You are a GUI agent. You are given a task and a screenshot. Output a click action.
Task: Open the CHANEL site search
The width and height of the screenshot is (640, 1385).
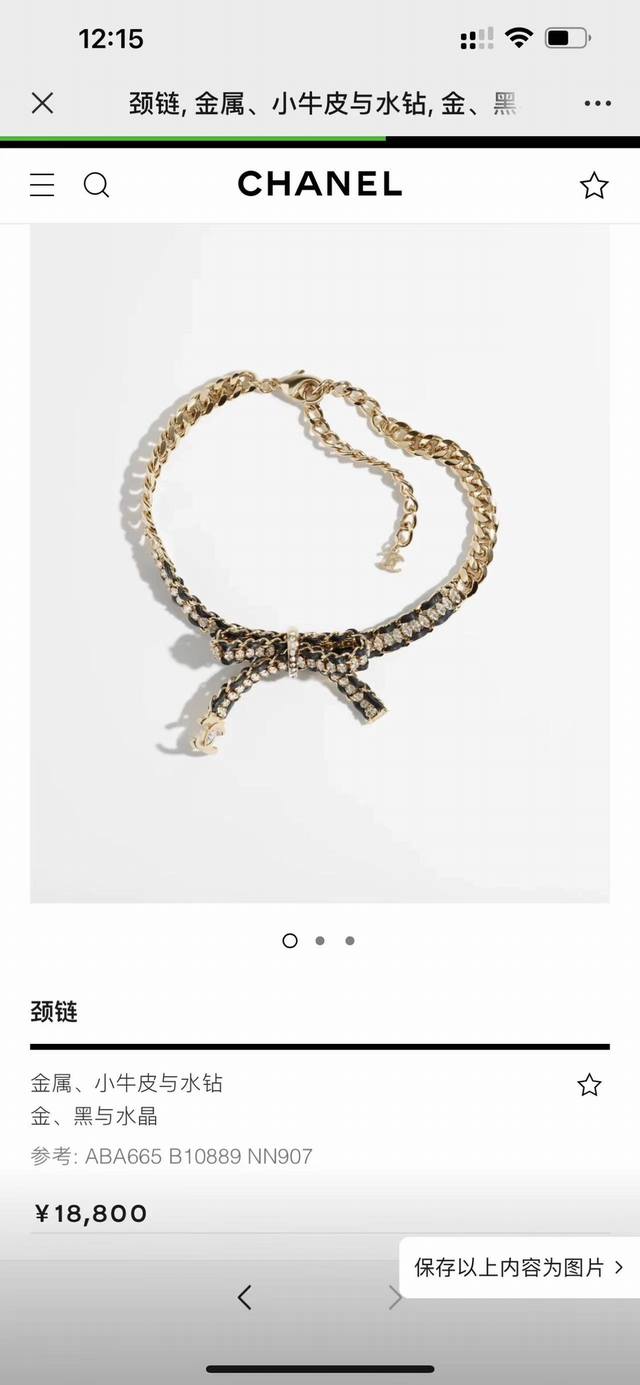coord(96,185)
